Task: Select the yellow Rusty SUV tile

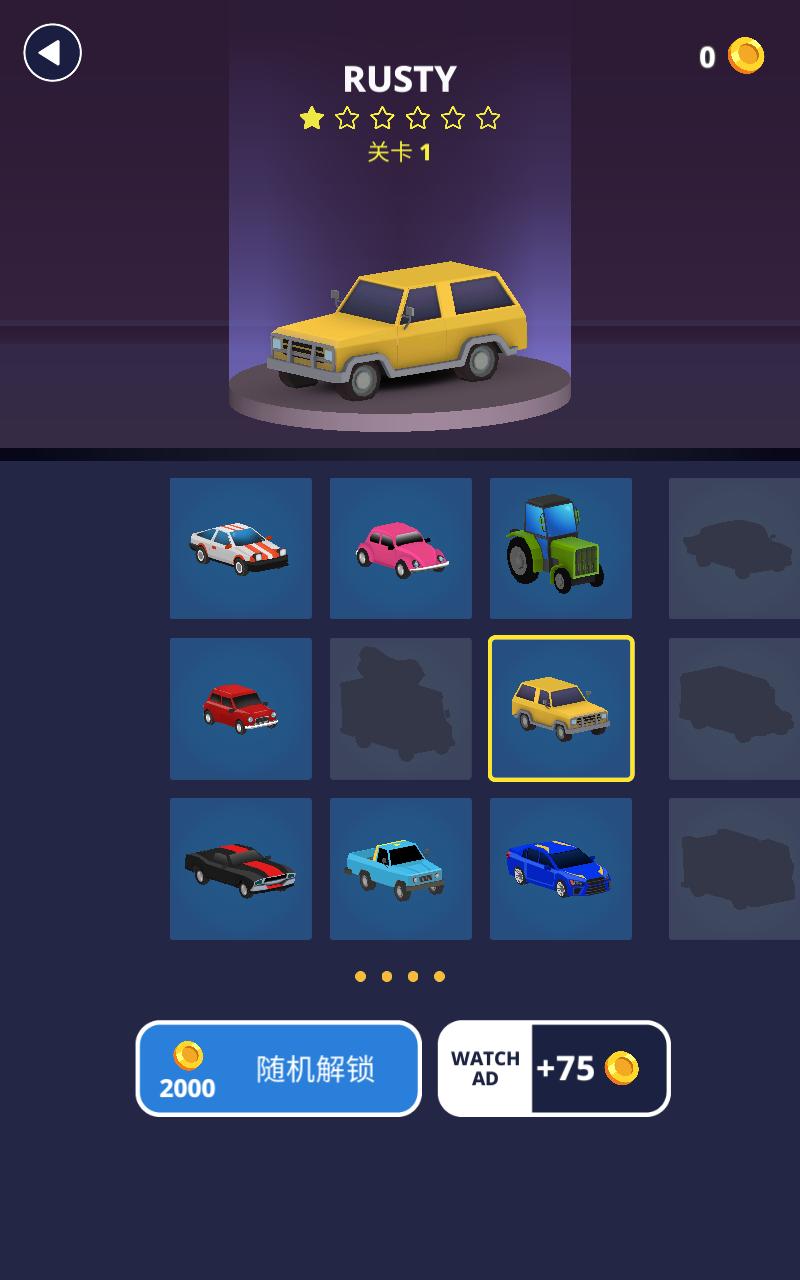Action: [561, 708]
